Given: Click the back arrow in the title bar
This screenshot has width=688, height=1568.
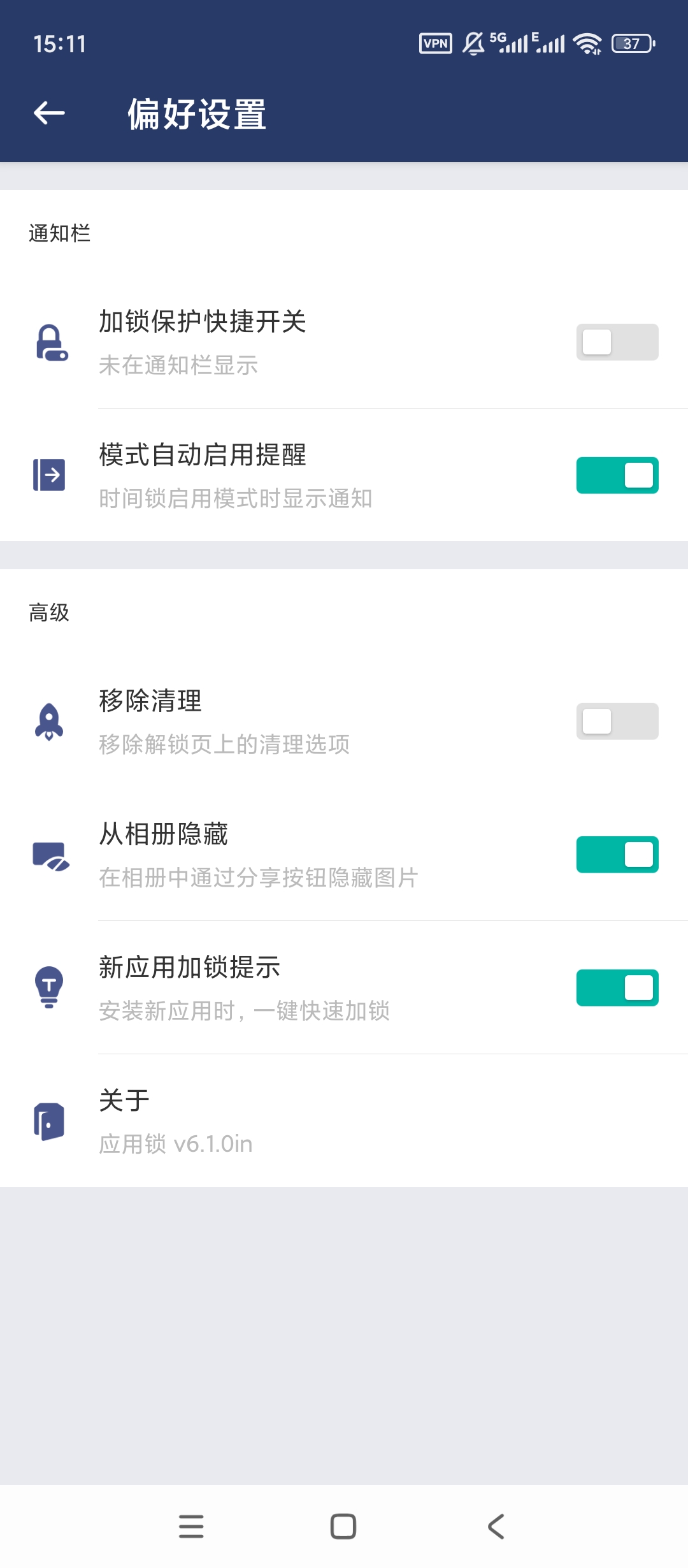Looking at the screenshot, I should [x=50, y=113].
